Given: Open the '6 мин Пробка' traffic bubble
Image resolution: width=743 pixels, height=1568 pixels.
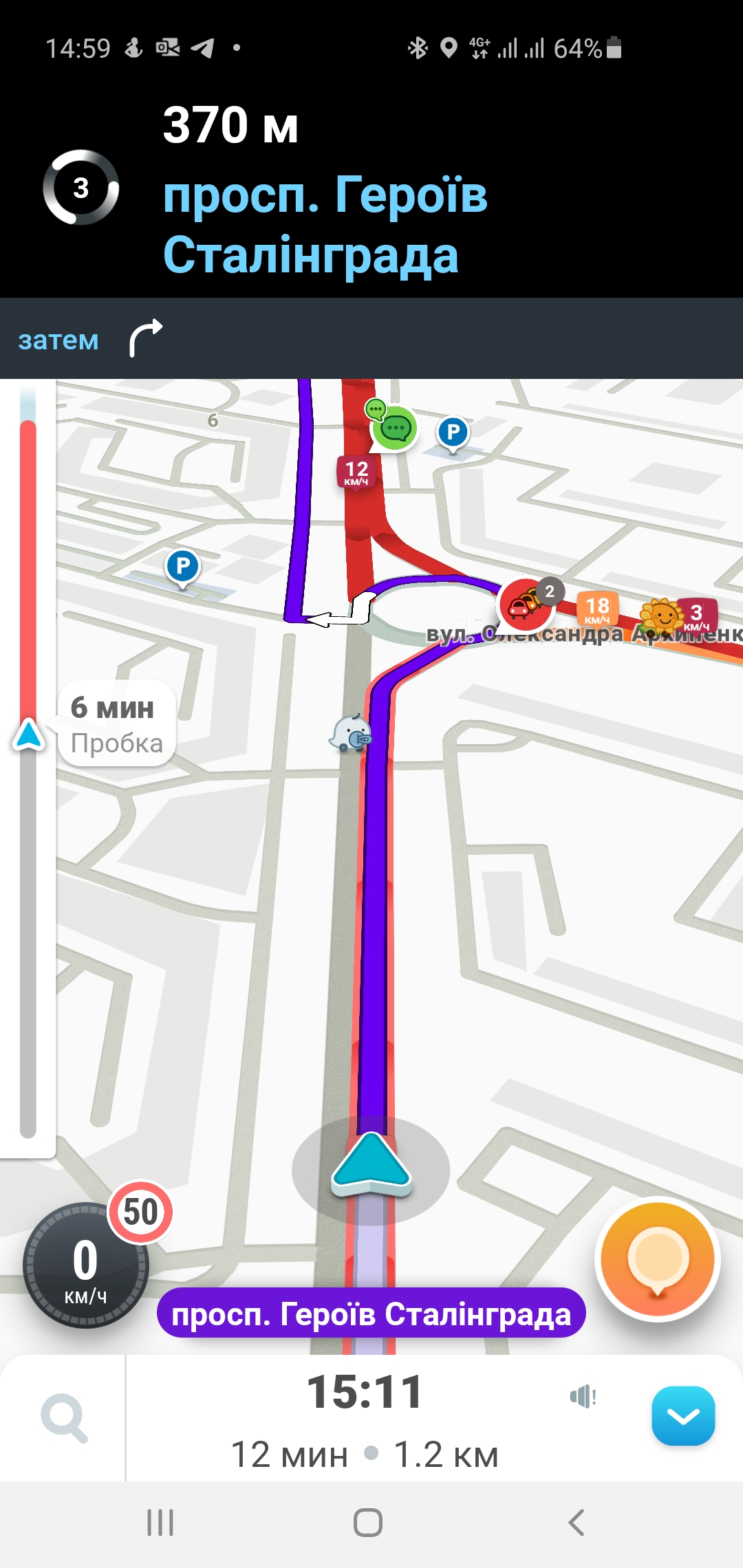Looking at the screenshot, I should pyautogui.click(x=116, y=723).
